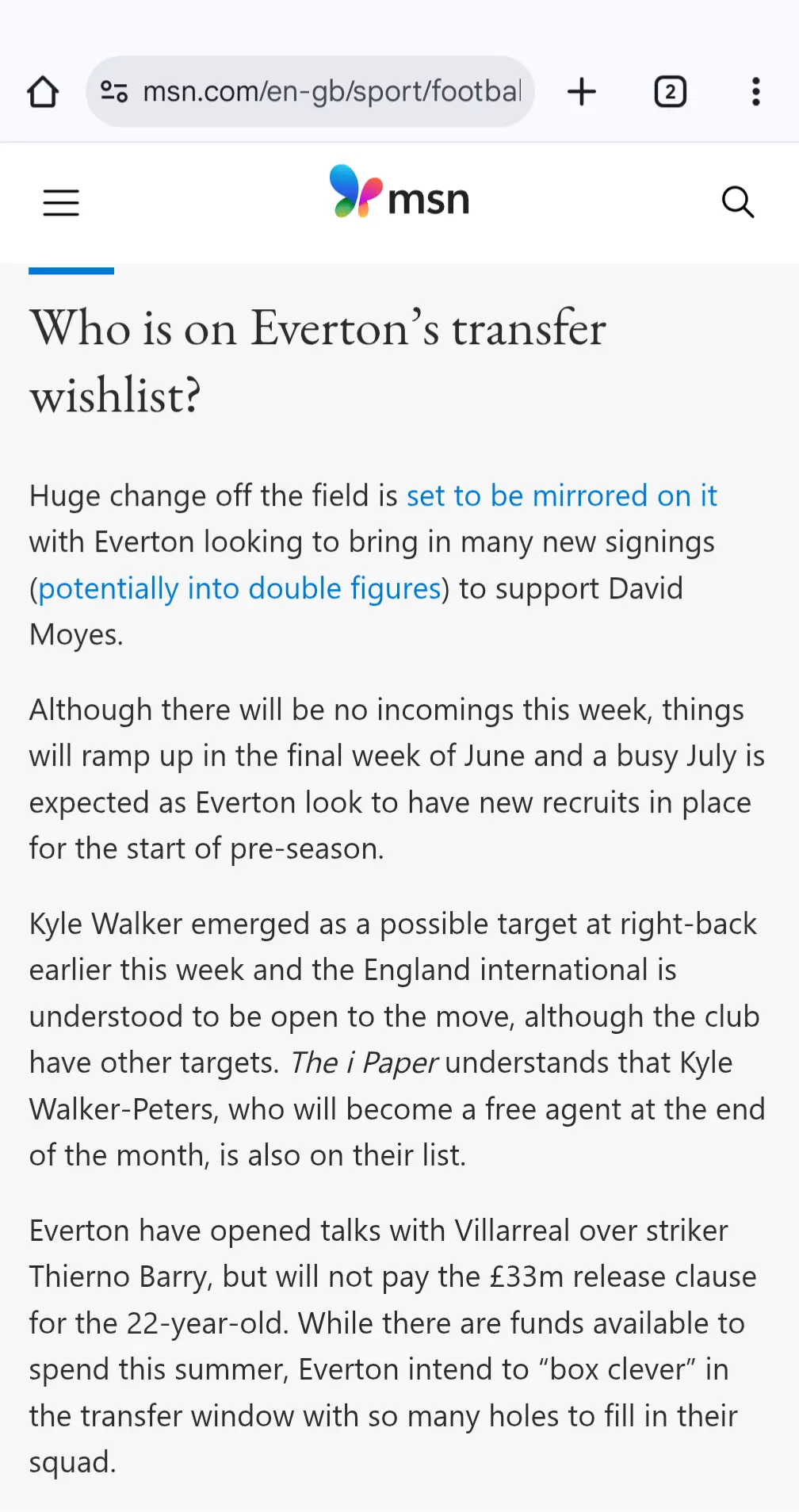
Task: Go to the browser home page
Action: pos(43,92)
